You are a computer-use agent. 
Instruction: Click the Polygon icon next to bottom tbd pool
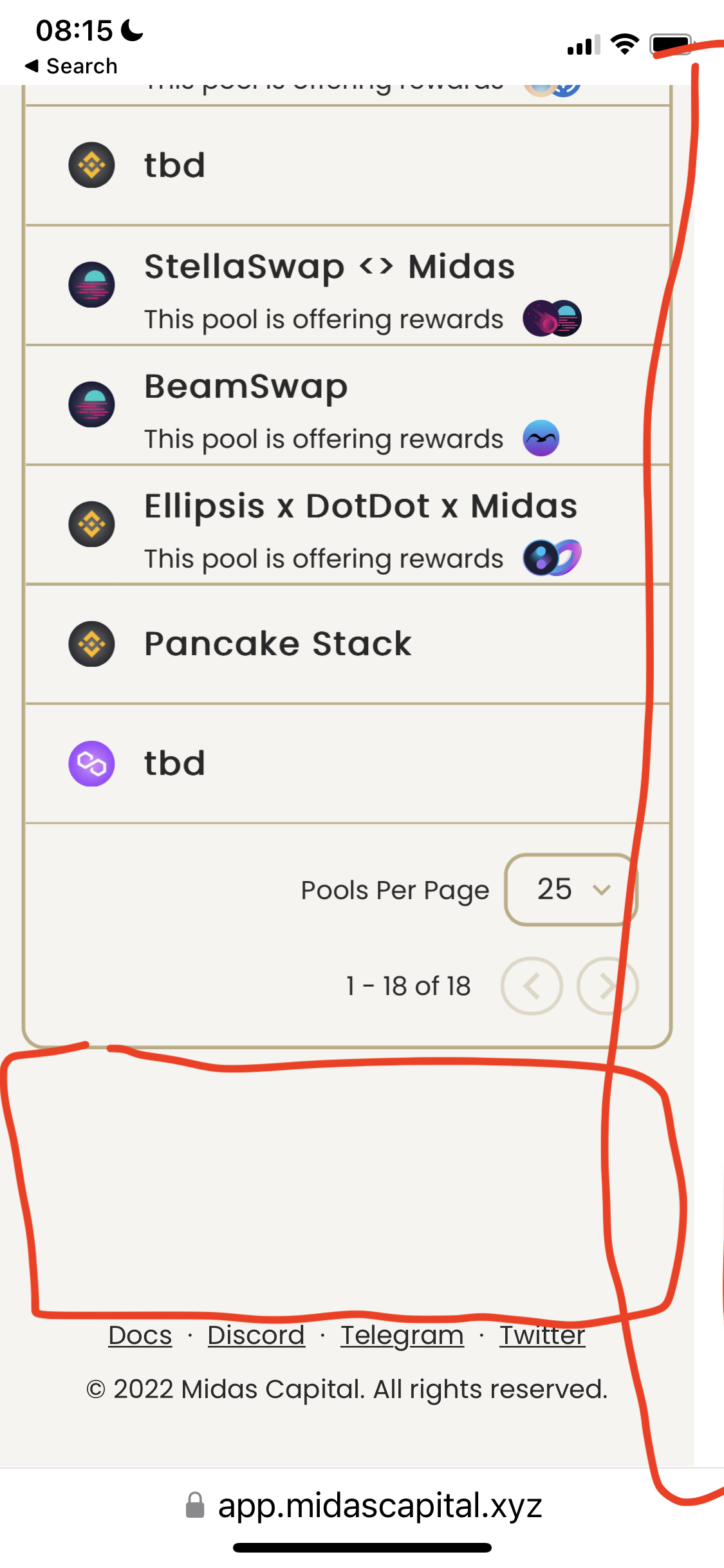tap(91, 764)
